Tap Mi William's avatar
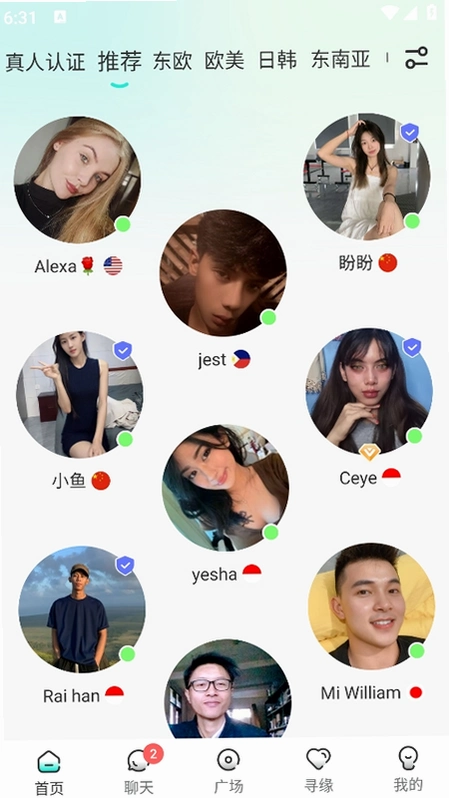 coord(372,606)
